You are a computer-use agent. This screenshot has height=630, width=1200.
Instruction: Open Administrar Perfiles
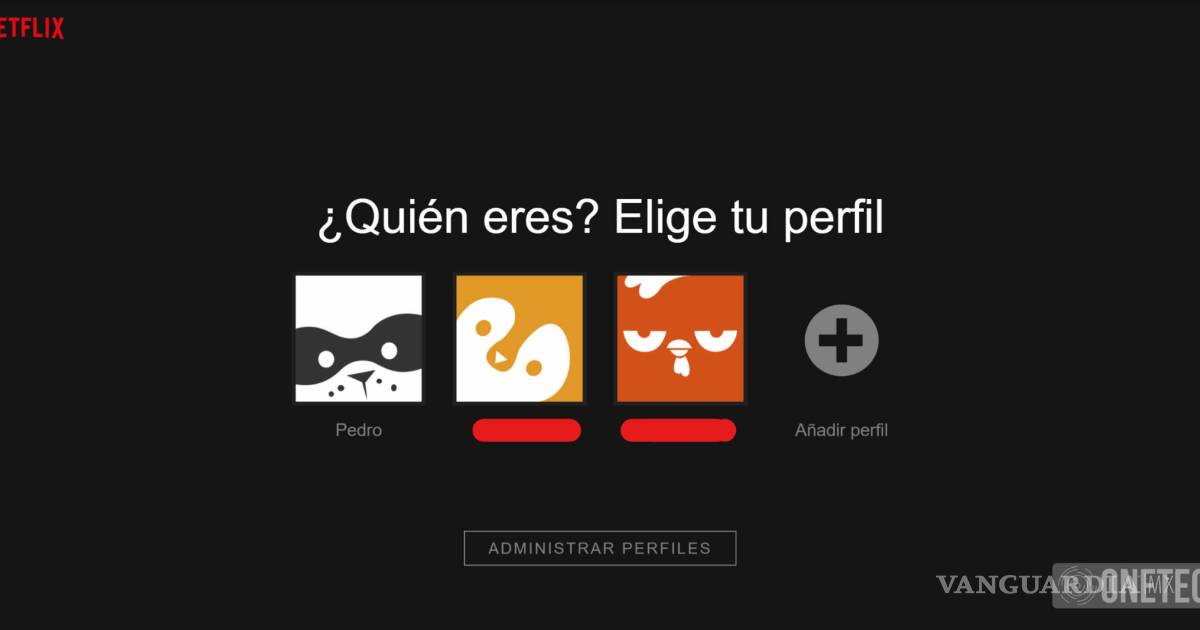pyautogui.click(x=600, y=548)
